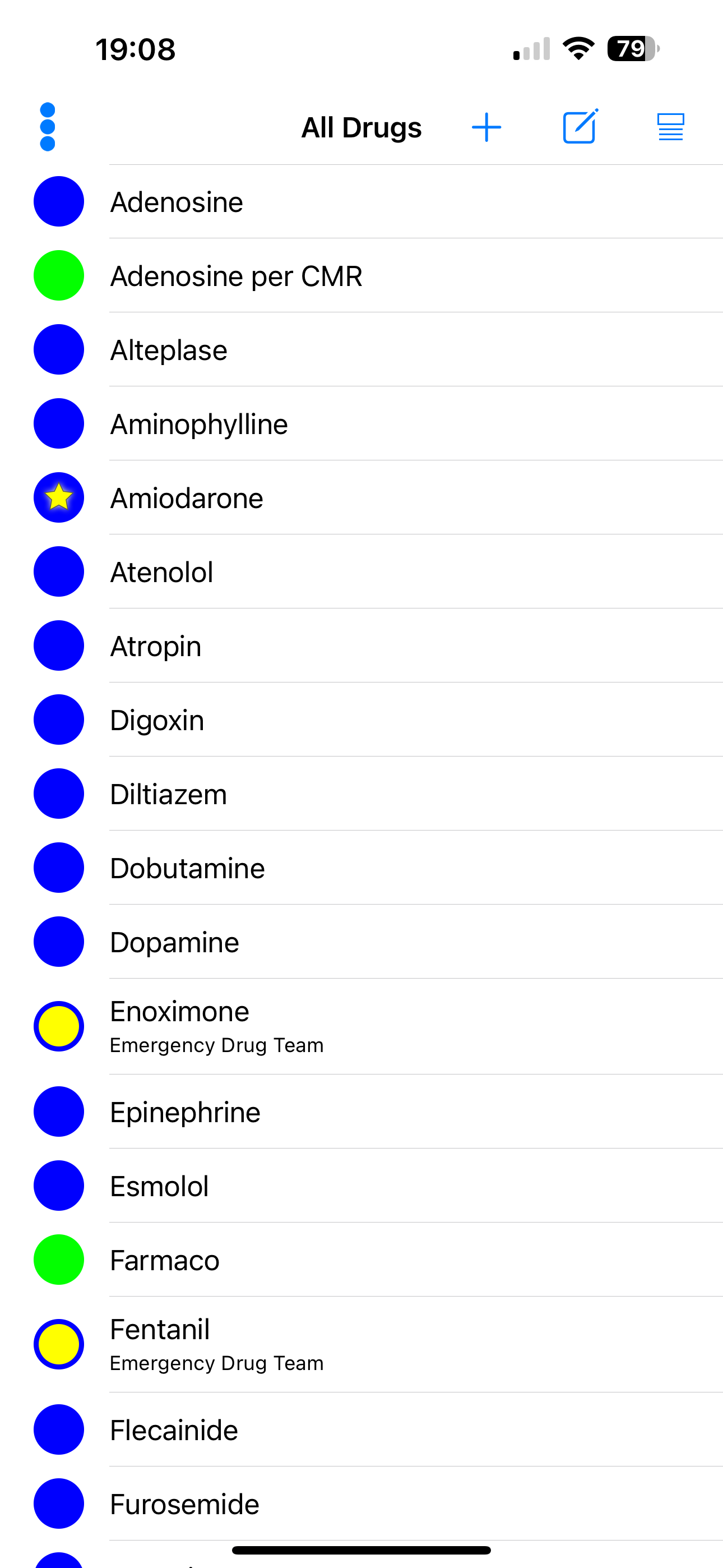Select the Furosemide row
The height and width of the screenshot is (1568, 723).
pos(184,1504)
